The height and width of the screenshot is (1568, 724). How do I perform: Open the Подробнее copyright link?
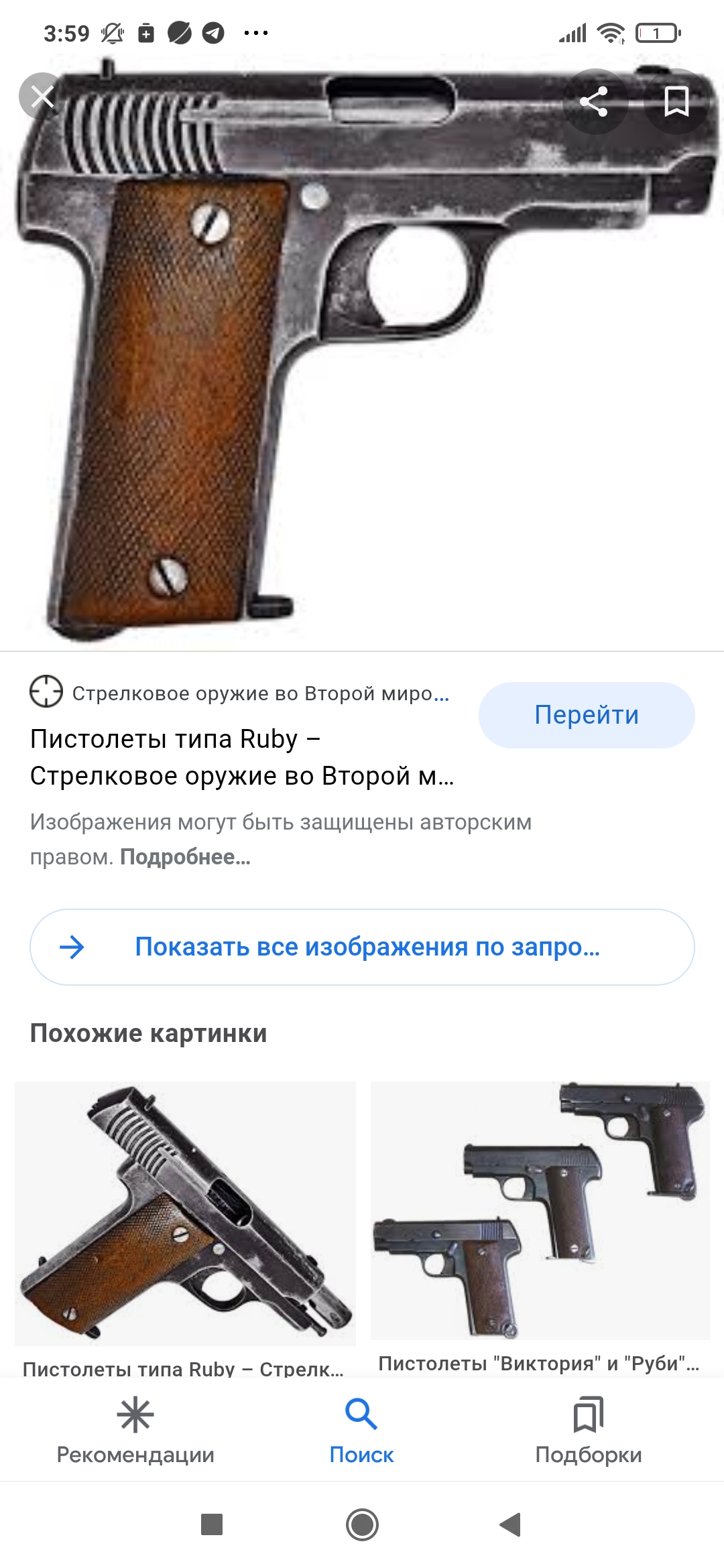tap(185, 857)
